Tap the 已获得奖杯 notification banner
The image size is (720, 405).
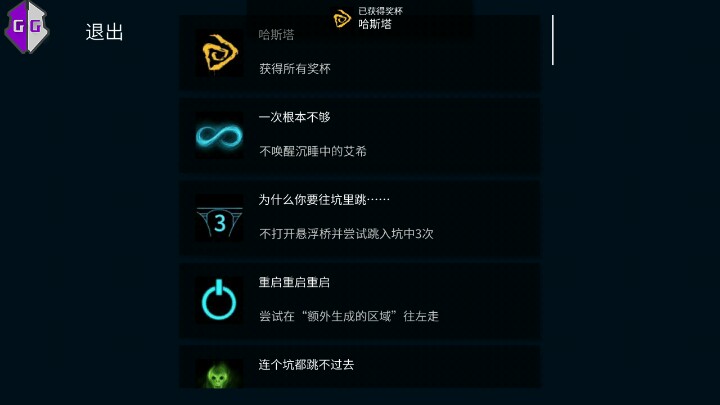(x=360, y=17)
